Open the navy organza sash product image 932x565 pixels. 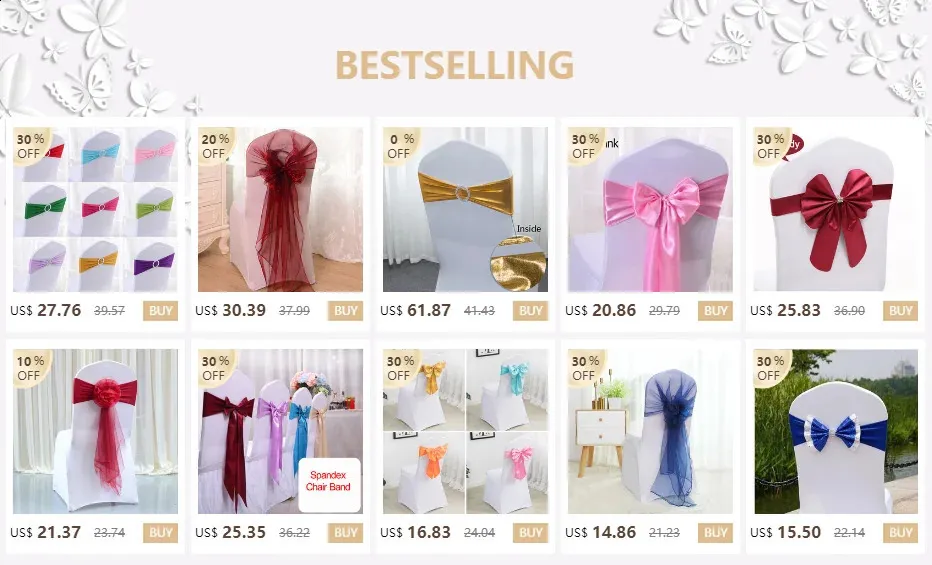coord(650,431)
